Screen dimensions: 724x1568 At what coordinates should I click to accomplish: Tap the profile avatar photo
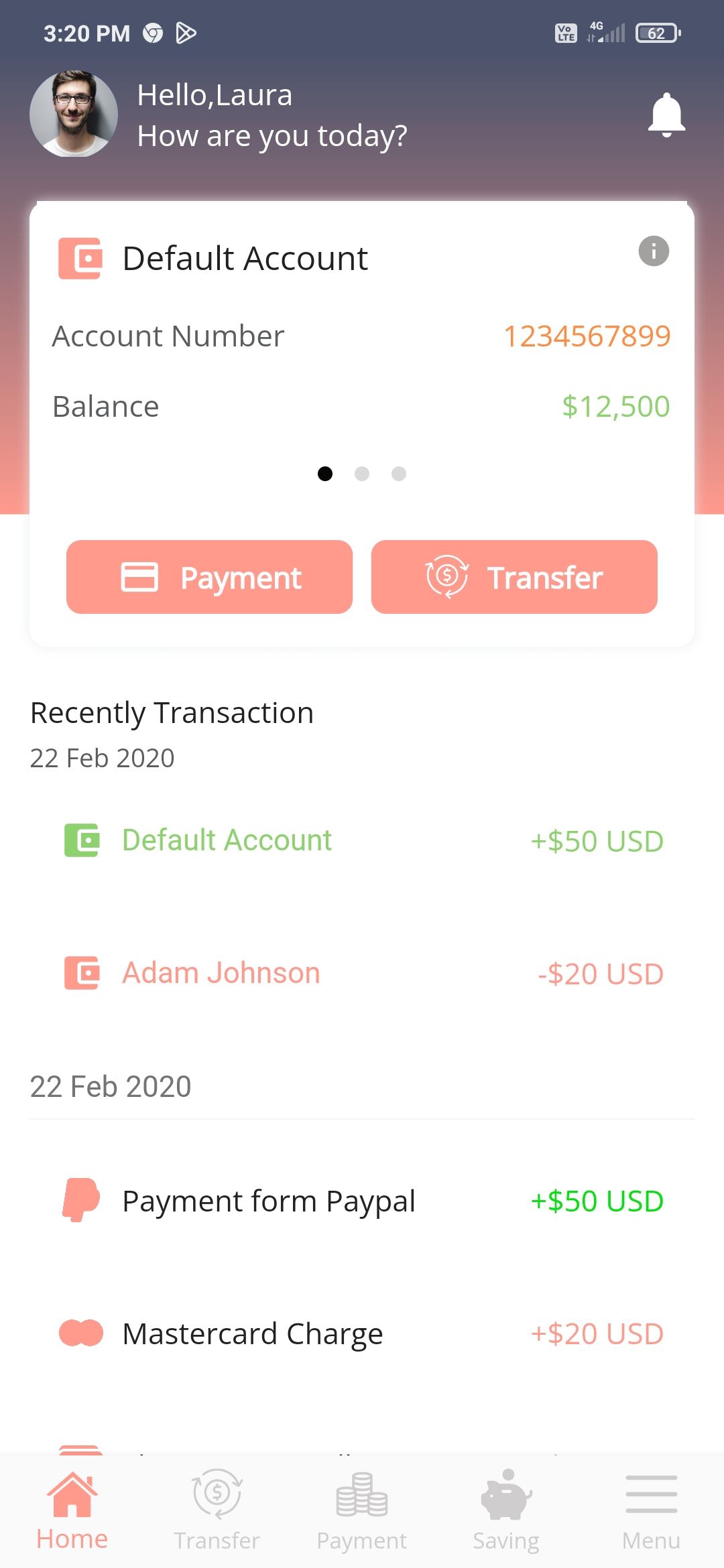coord(74,114)
